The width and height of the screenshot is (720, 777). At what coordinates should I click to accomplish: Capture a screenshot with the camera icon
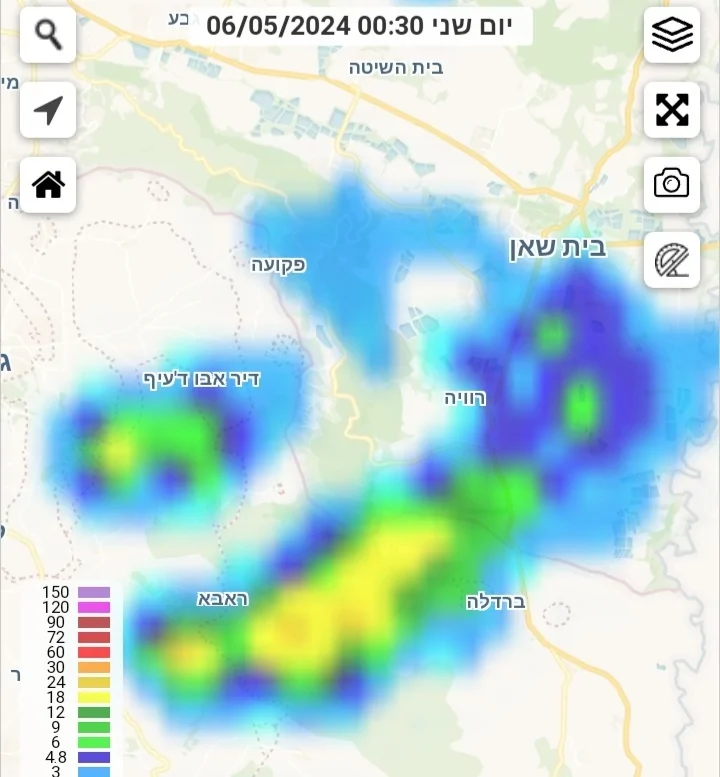[x=672, y=184]
